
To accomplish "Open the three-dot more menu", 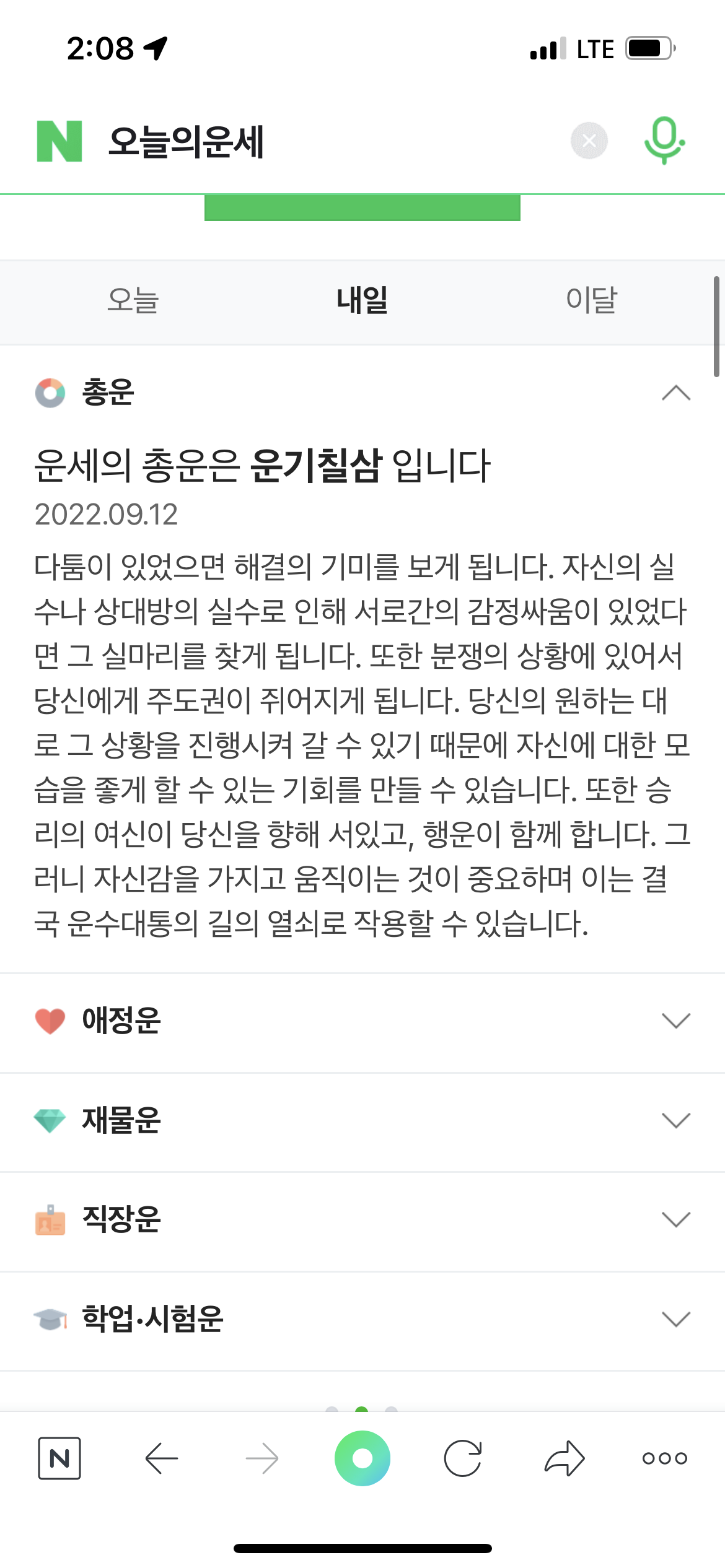I will pos(664,1458).
